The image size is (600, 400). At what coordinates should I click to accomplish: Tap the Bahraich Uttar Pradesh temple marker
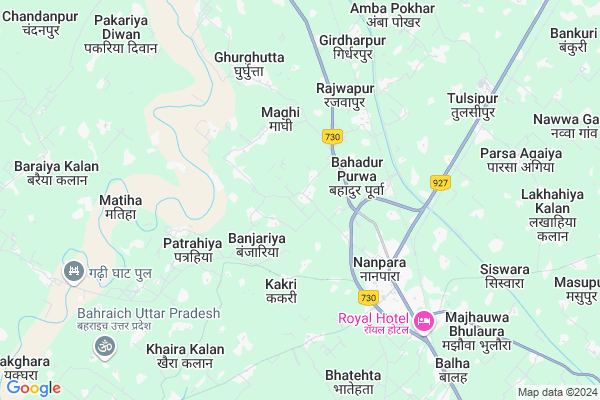(x=101, y=347)
